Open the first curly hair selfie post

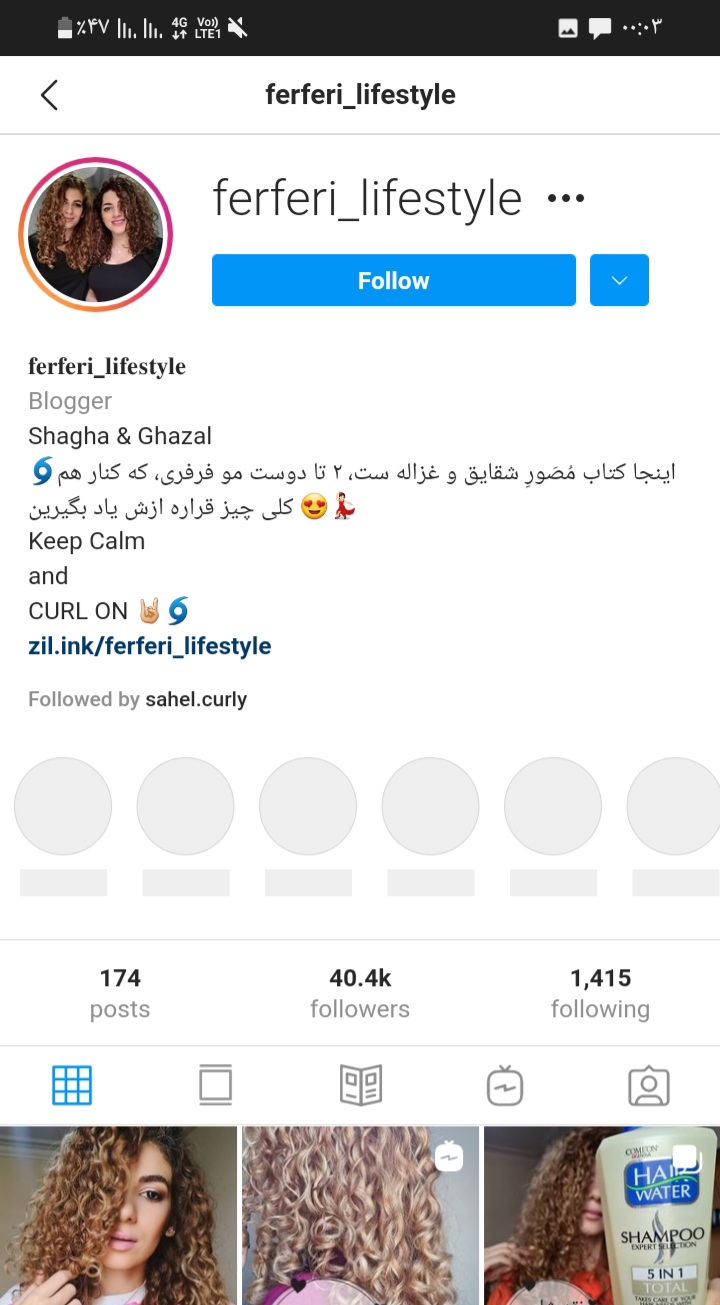pos(118,1215)
